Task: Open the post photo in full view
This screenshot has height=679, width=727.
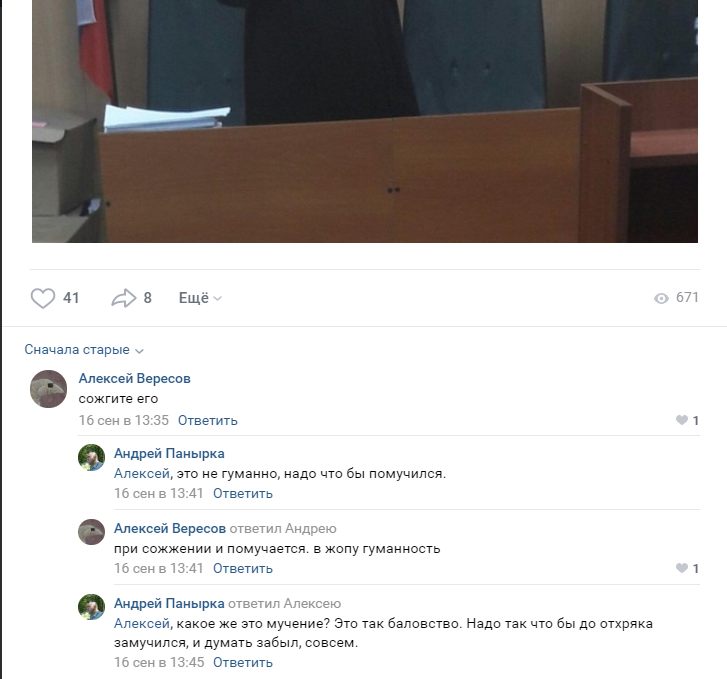Action: pos(364,120)
